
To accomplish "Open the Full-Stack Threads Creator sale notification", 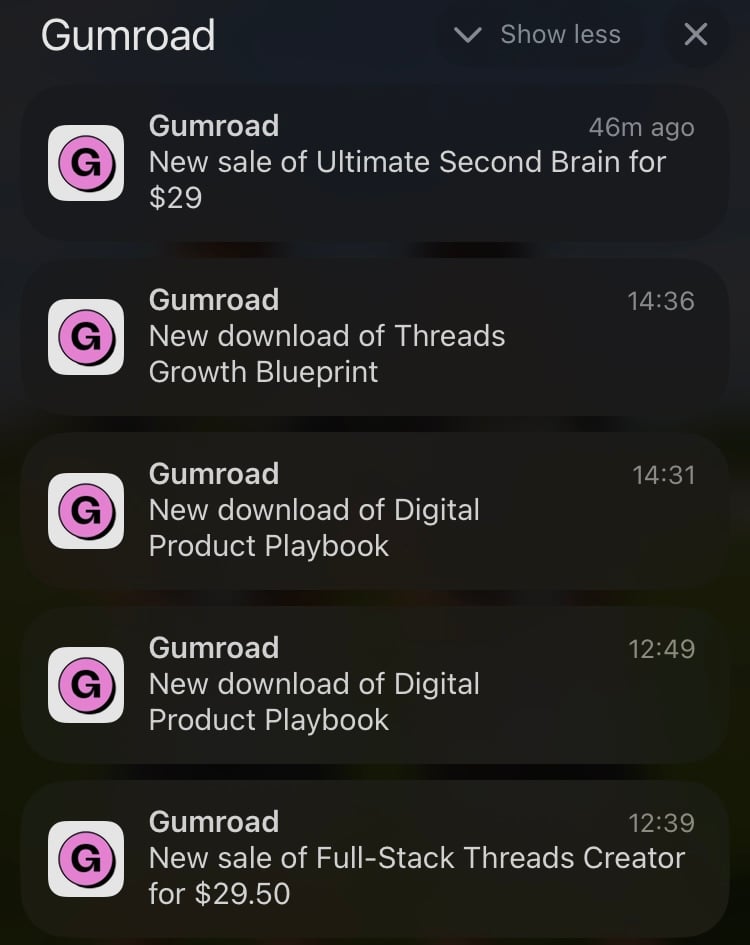I will point(375,858).
